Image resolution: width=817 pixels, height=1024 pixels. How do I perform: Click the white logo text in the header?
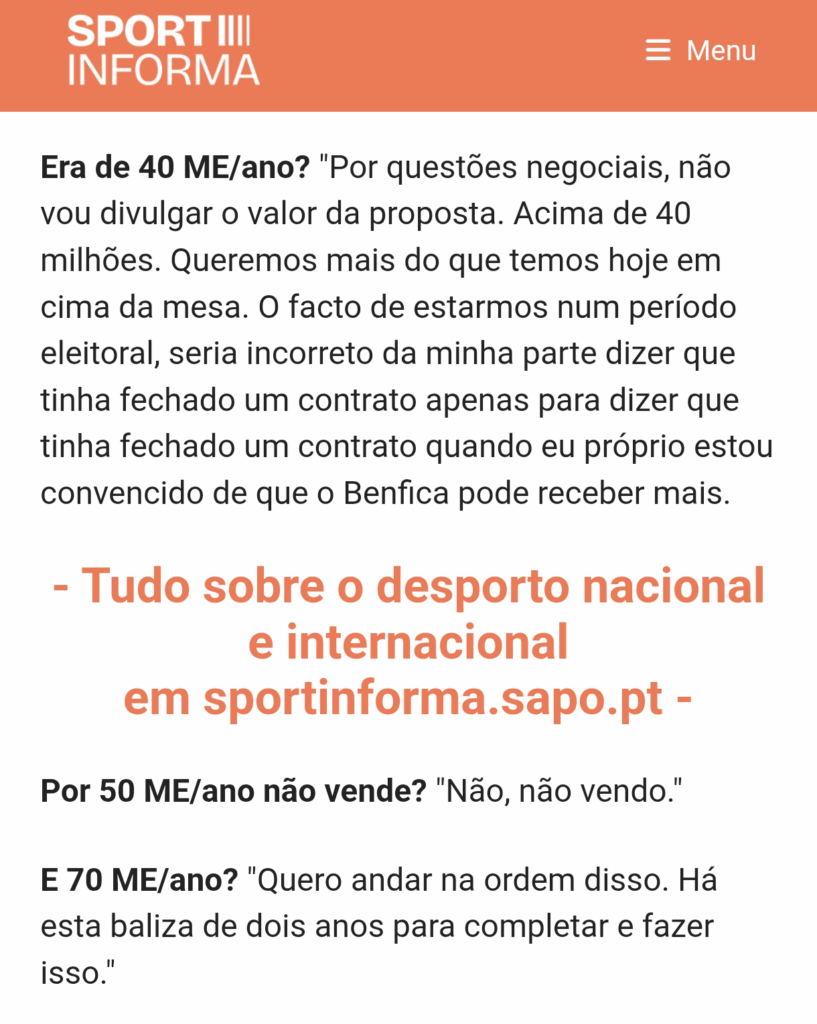[x=164, y=53]
